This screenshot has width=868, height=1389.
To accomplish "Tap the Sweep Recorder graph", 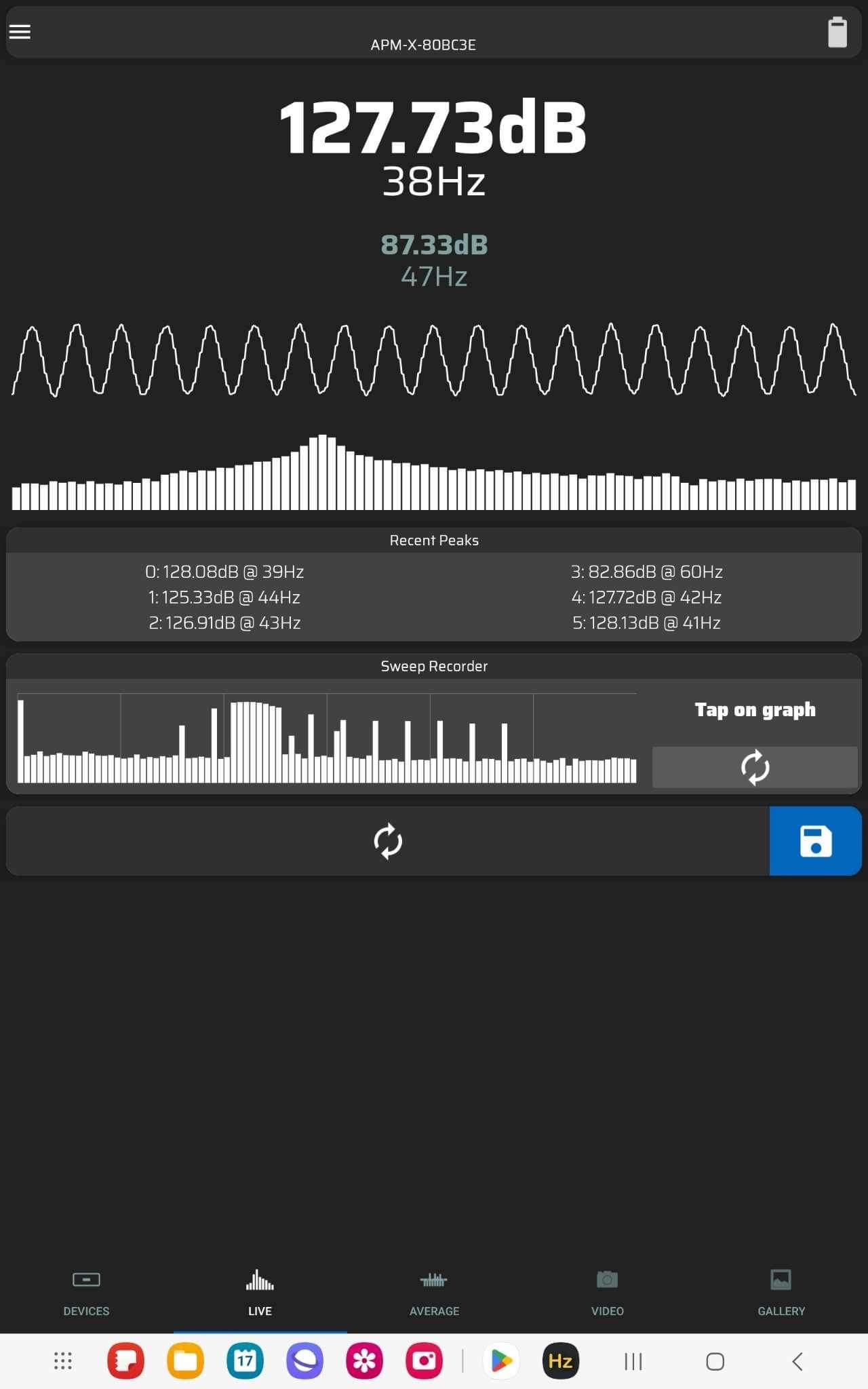I will pos(327,738).
